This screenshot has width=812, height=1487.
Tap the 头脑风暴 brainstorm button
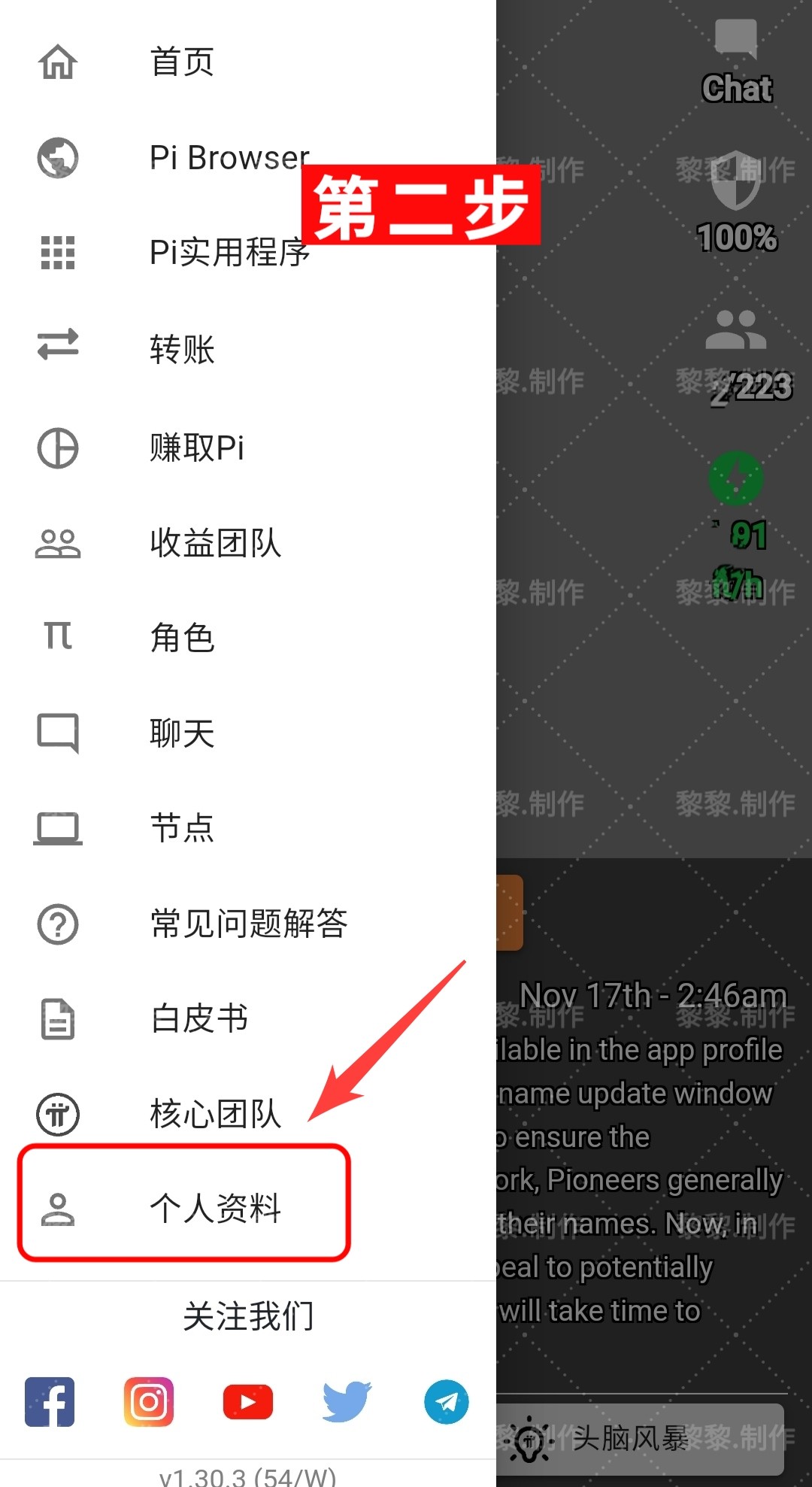click(640, 1439)
